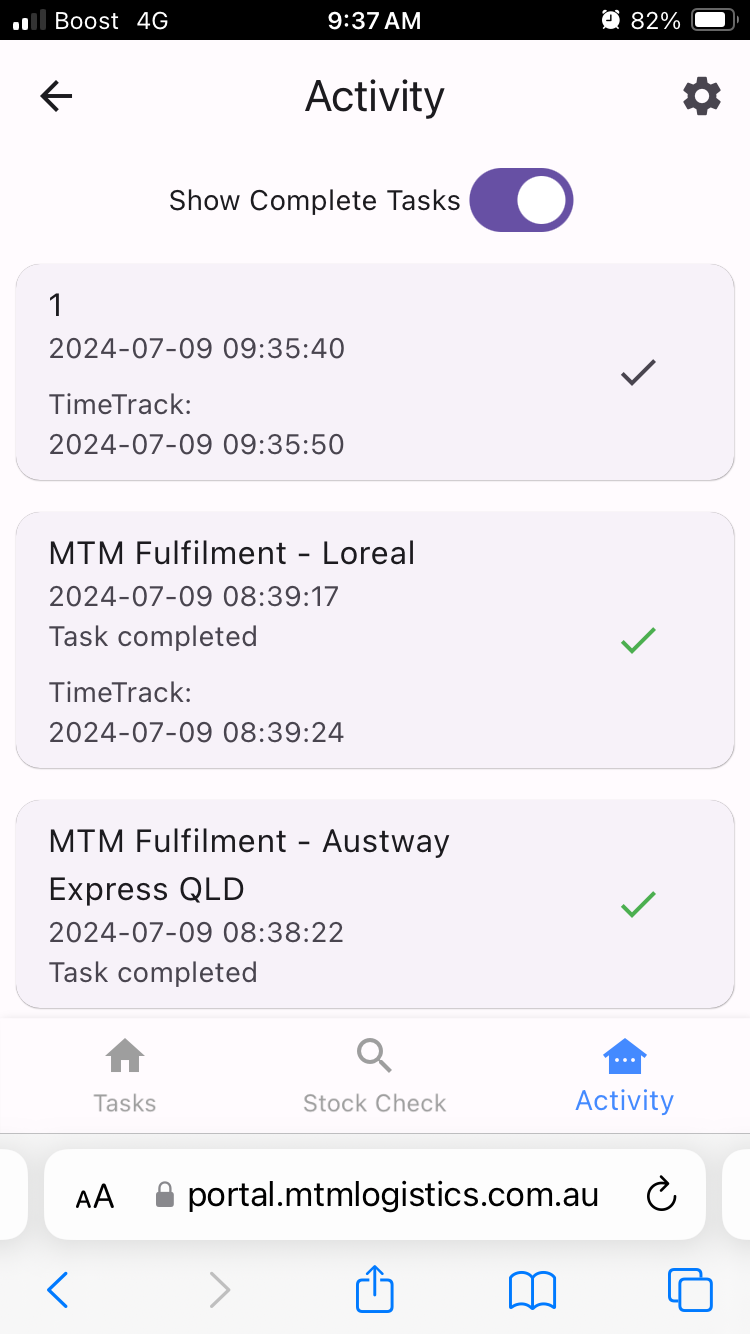
Task: Switch to the Stock Check tab
Action: 375,1076
